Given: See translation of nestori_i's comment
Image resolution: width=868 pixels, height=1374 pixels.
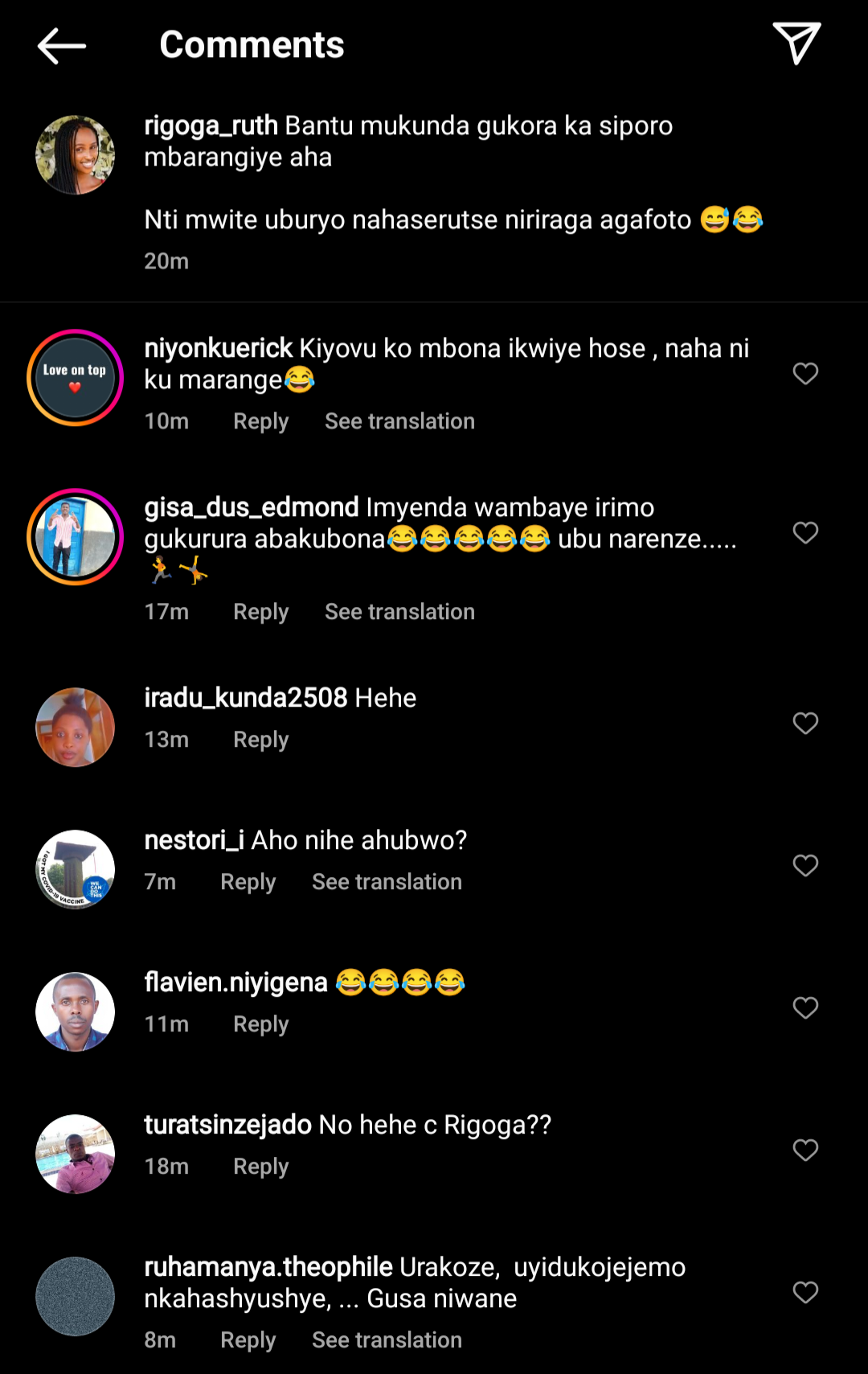Looking at the screenshot, I should click(x=387, y=882).
